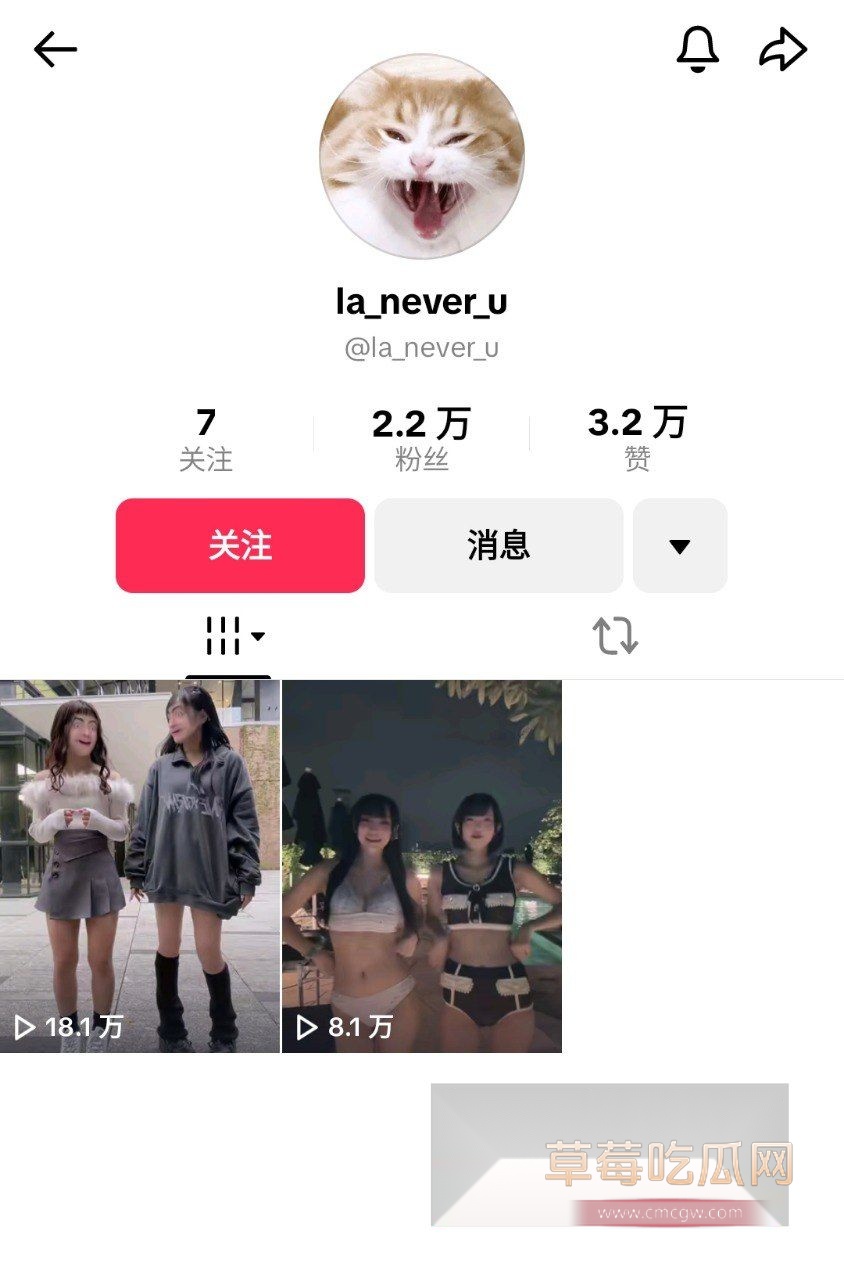The width and height of the screenshot is (844, 1280).
Task: Tap the cat profile picture
Action: (421, 157)
